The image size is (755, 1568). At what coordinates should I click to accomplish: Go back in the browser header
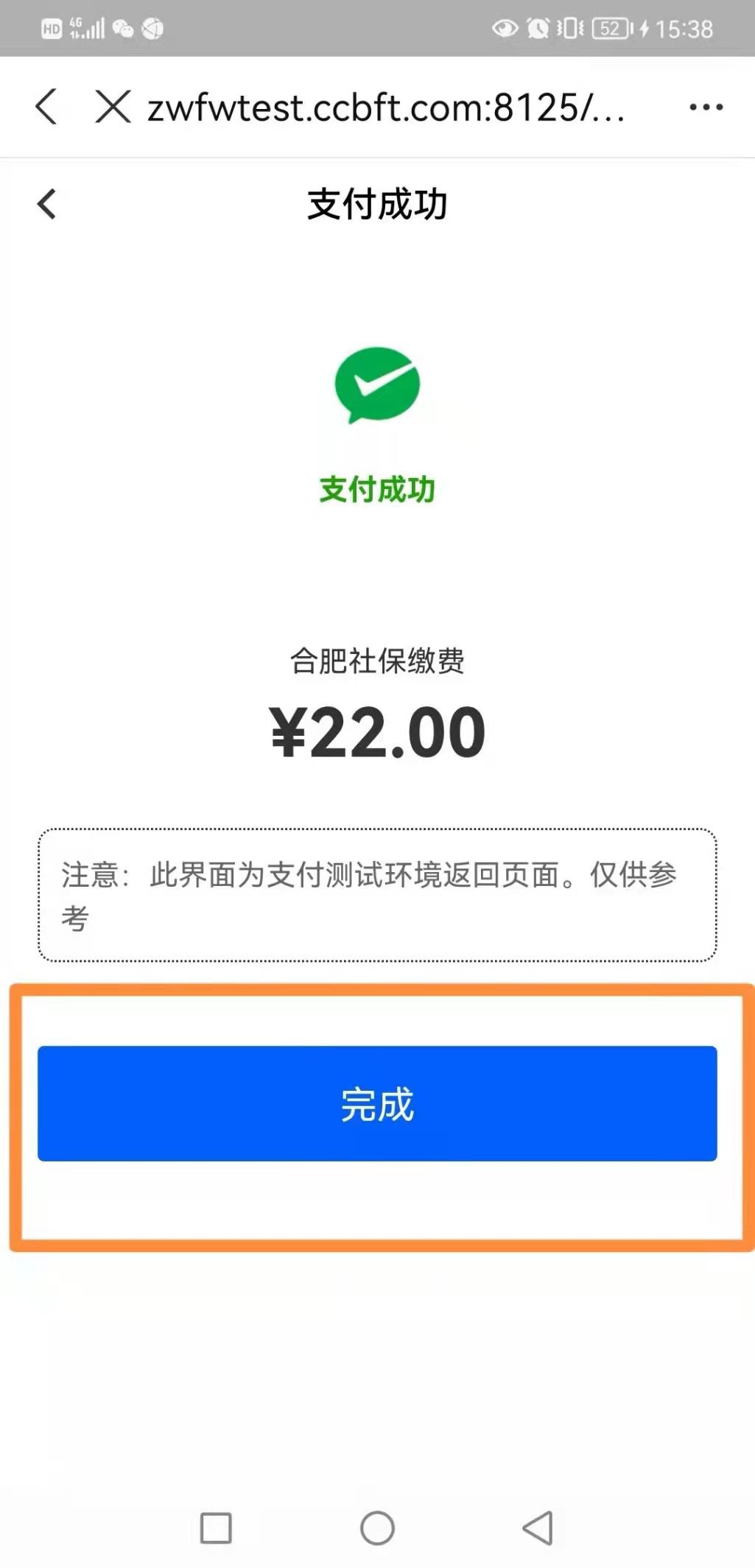coord(46,107)
